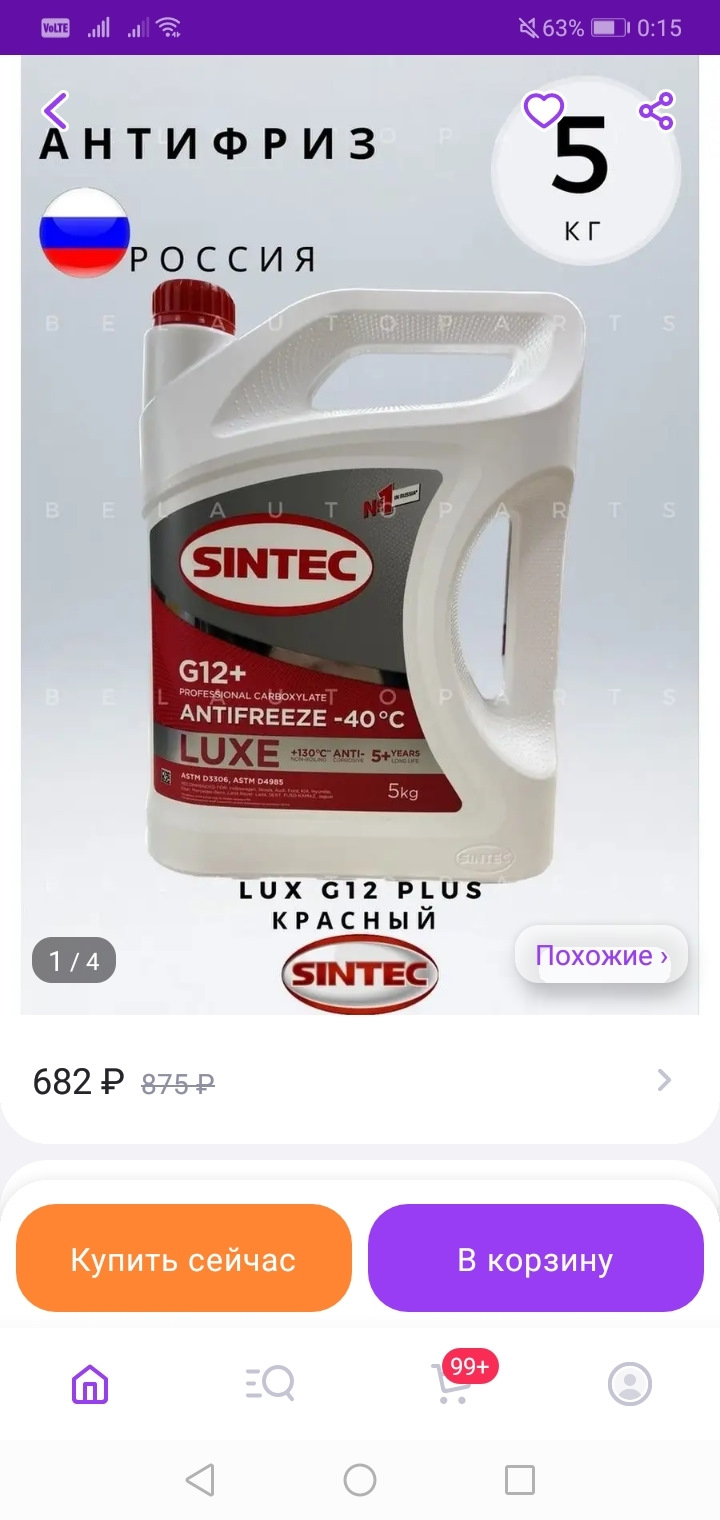
Task: Expand price details chevron
Action: (664, 1080)
